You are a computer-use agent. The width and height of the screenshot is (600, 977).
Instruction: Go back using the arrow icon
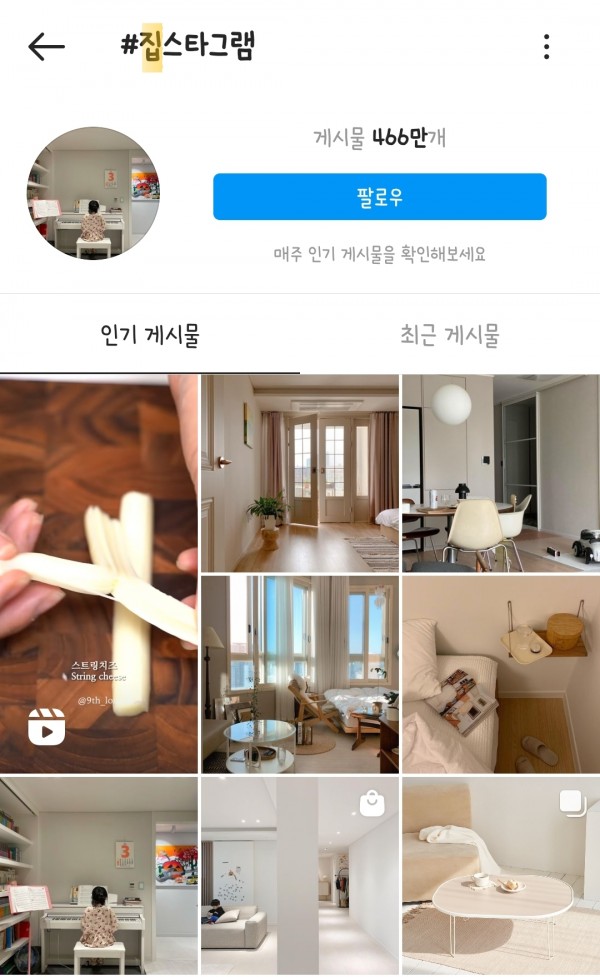(x=46, y=46)
